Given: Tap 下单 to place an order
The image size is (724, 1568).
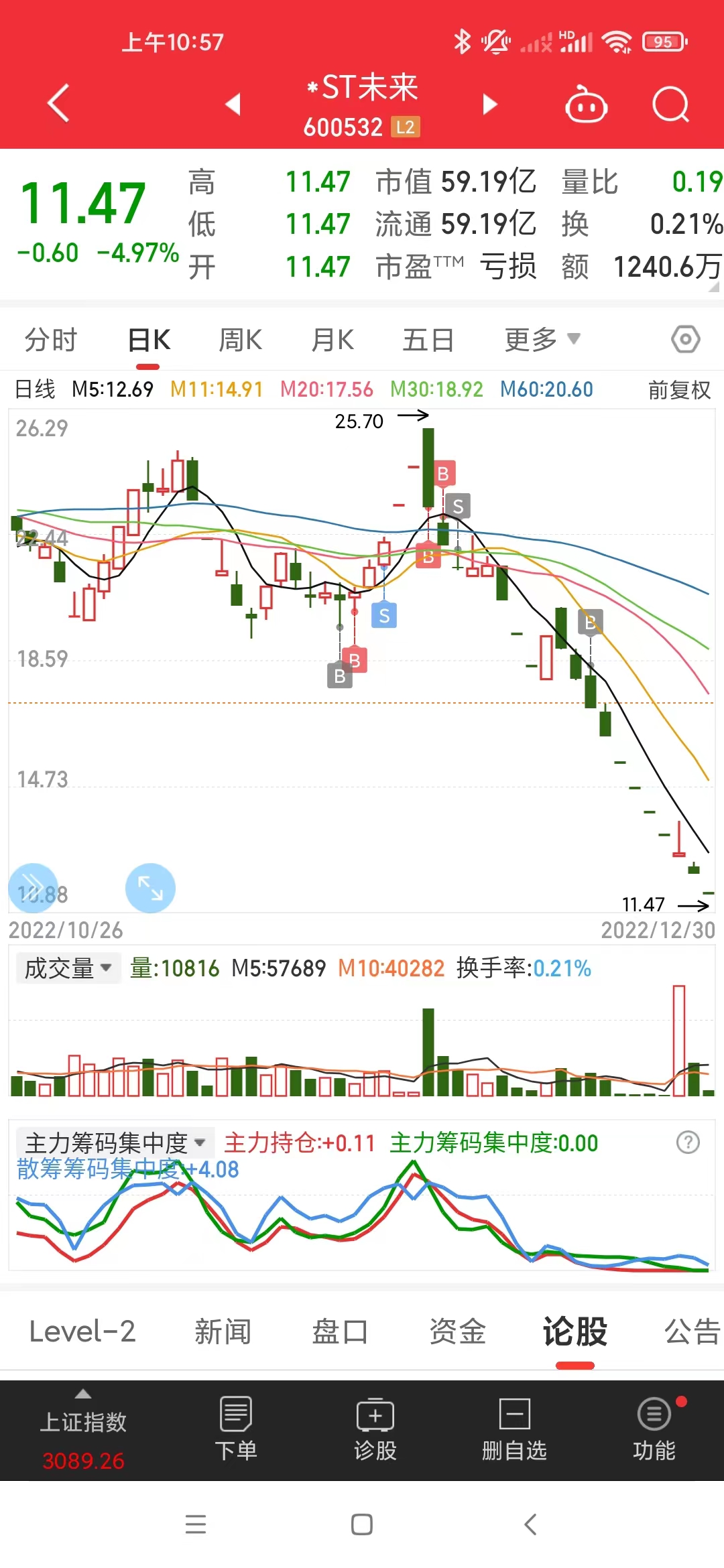Looking at the screenshot, I should [x=235, y=1430].
